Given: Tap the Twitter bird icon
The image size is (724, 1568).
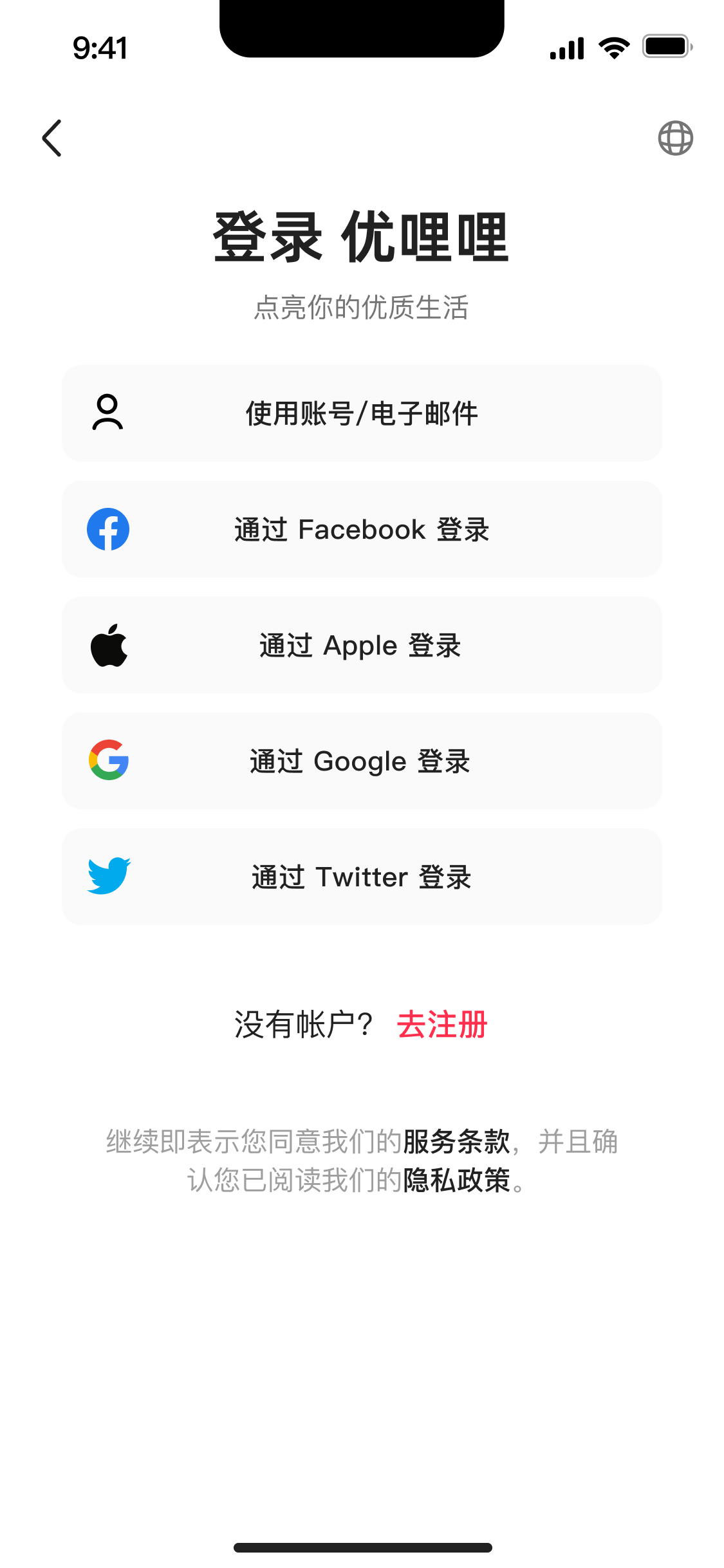Looking at the screenshot, I should (x=108, y=876).
